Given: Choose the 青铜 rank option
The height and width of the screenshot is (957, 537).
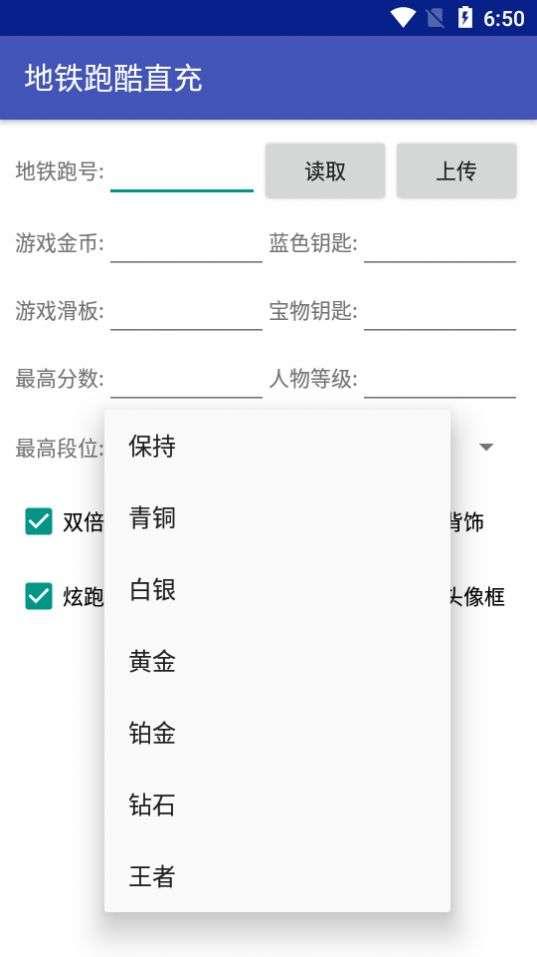Looking at the screenshot, I should point(277,518).
